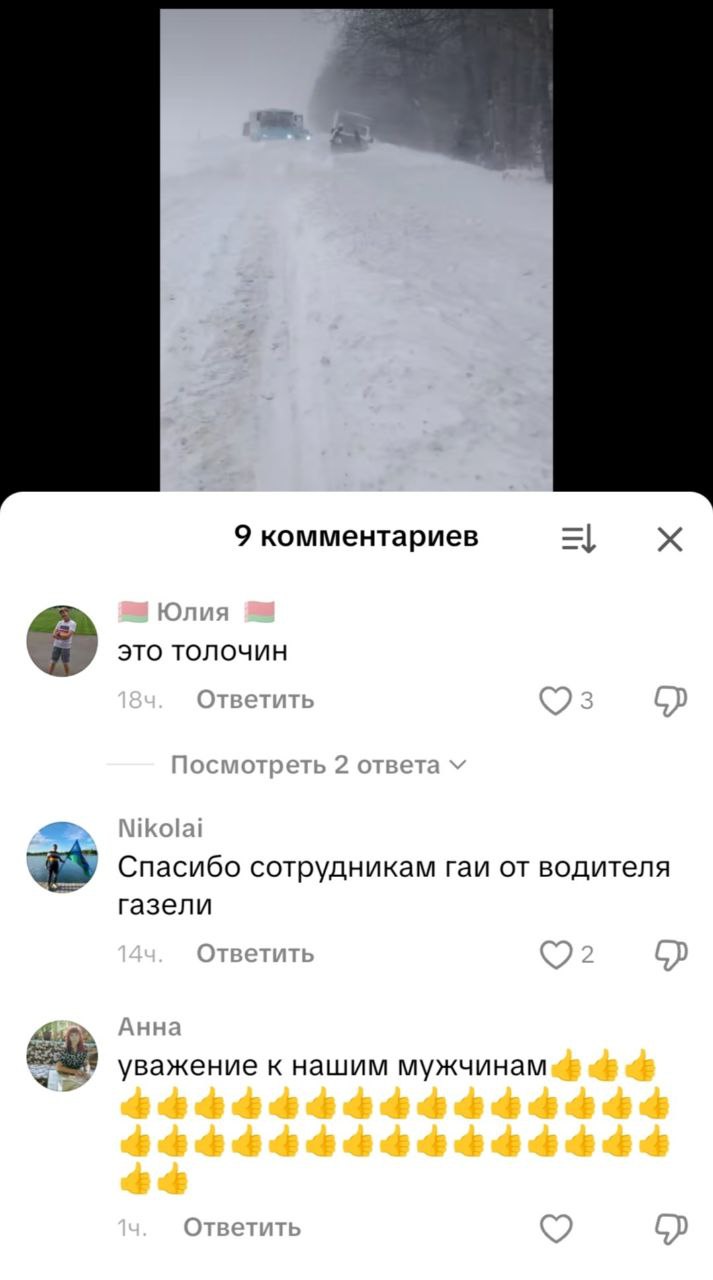Image resolution: width=713 pixels, height=1280 pixels.
Task: Like Nikolai's comment
Action: pos(555,955)
